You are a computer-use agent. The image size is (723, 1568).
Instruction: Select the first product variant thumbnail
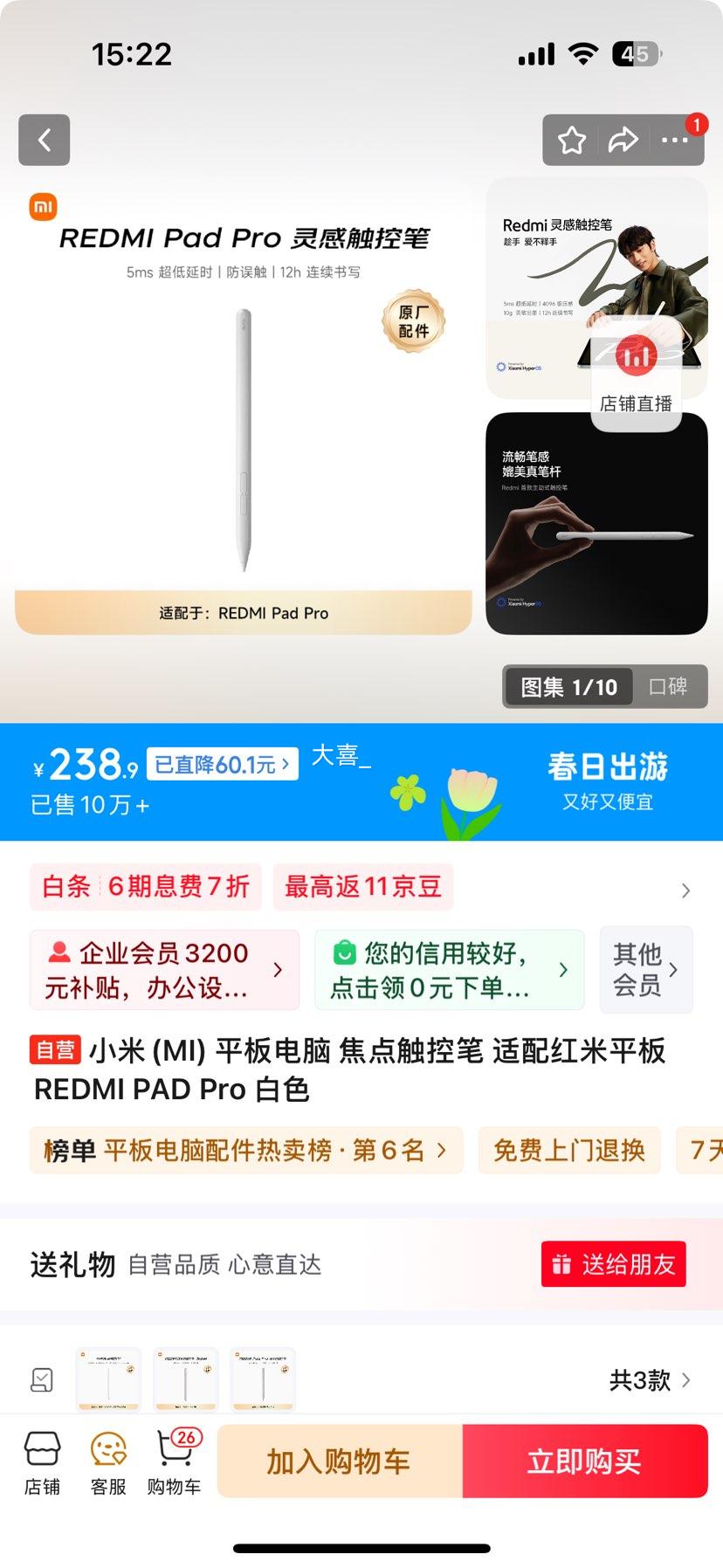(108, 1379)
